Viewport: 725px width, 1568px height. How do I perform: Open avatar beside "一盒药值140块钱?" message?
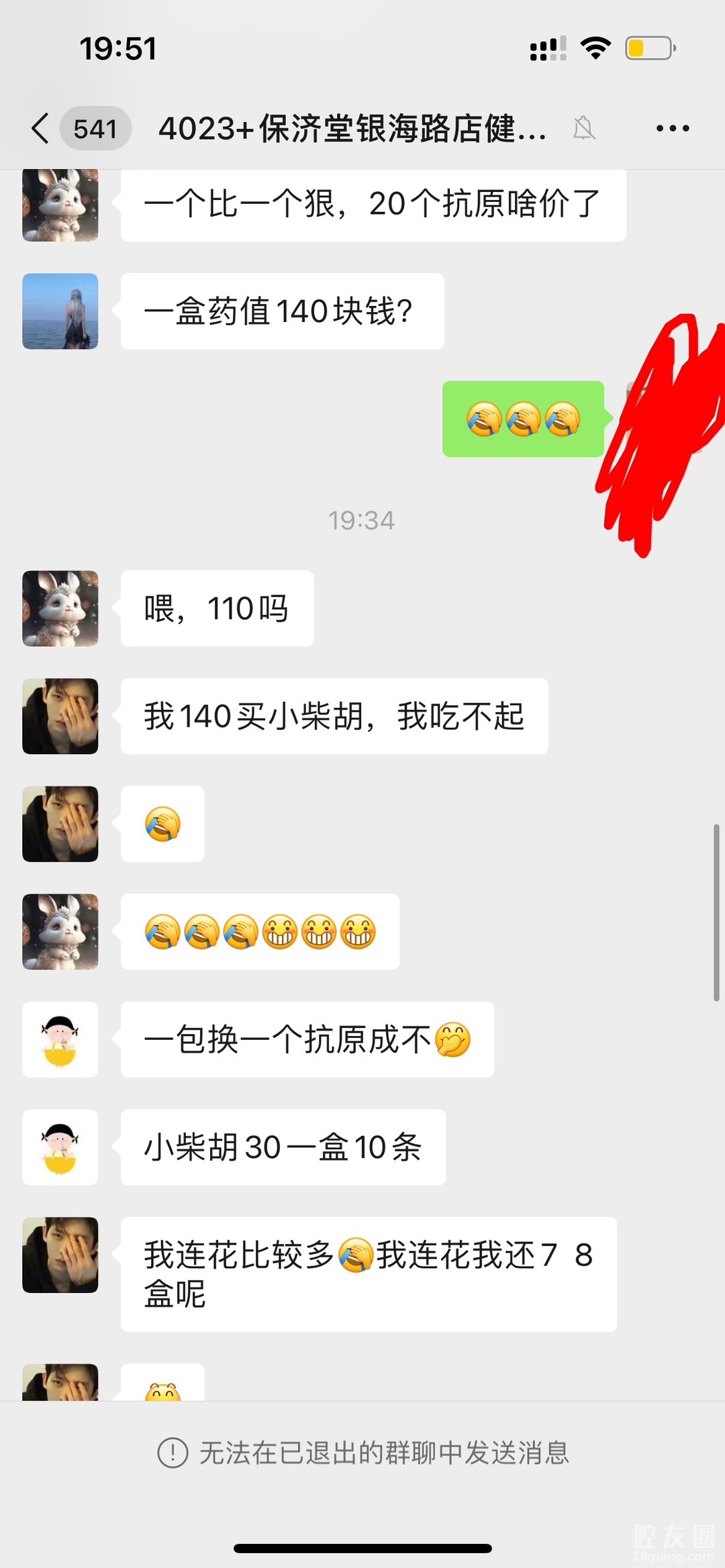point(60,311)
